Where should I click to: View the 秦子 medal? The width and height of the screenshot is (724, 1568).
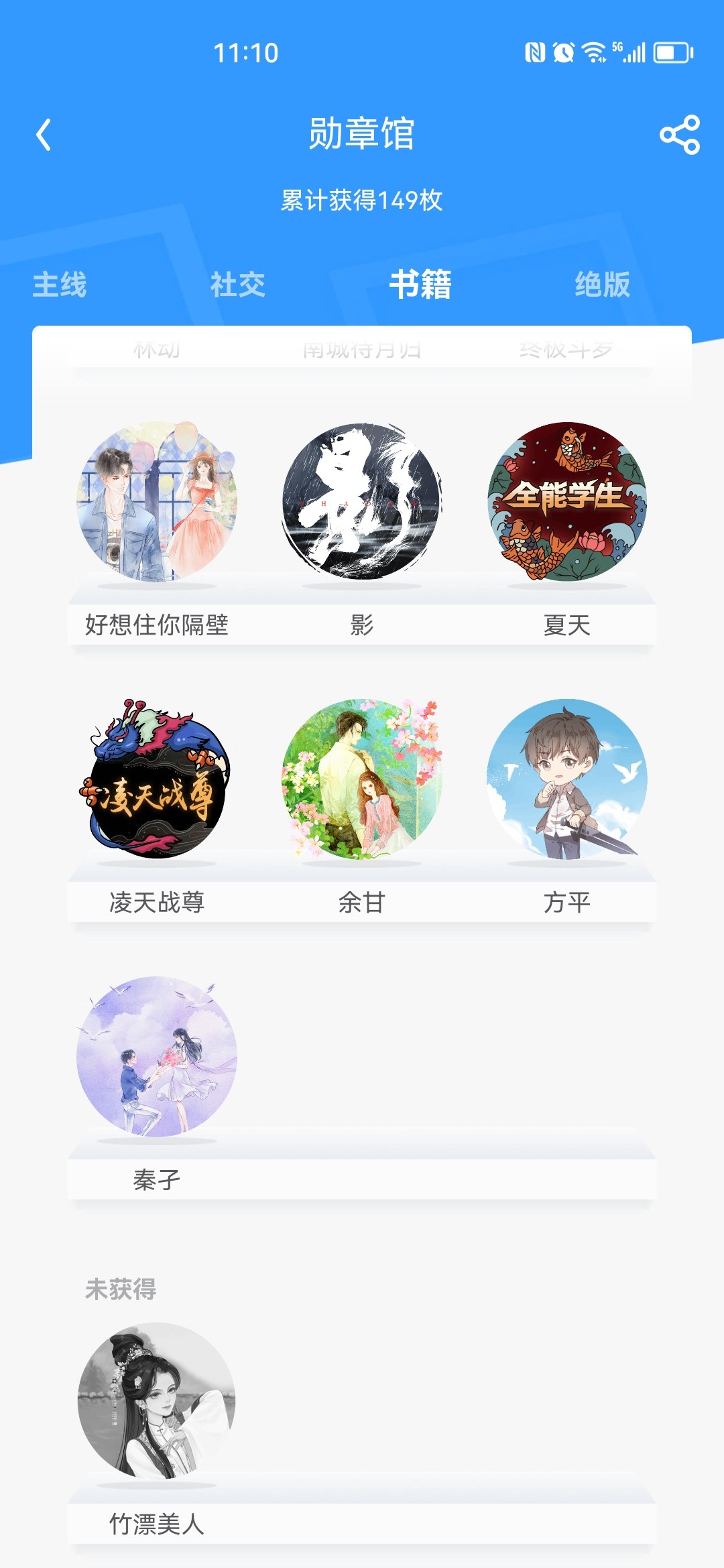tap(157, 1056)
